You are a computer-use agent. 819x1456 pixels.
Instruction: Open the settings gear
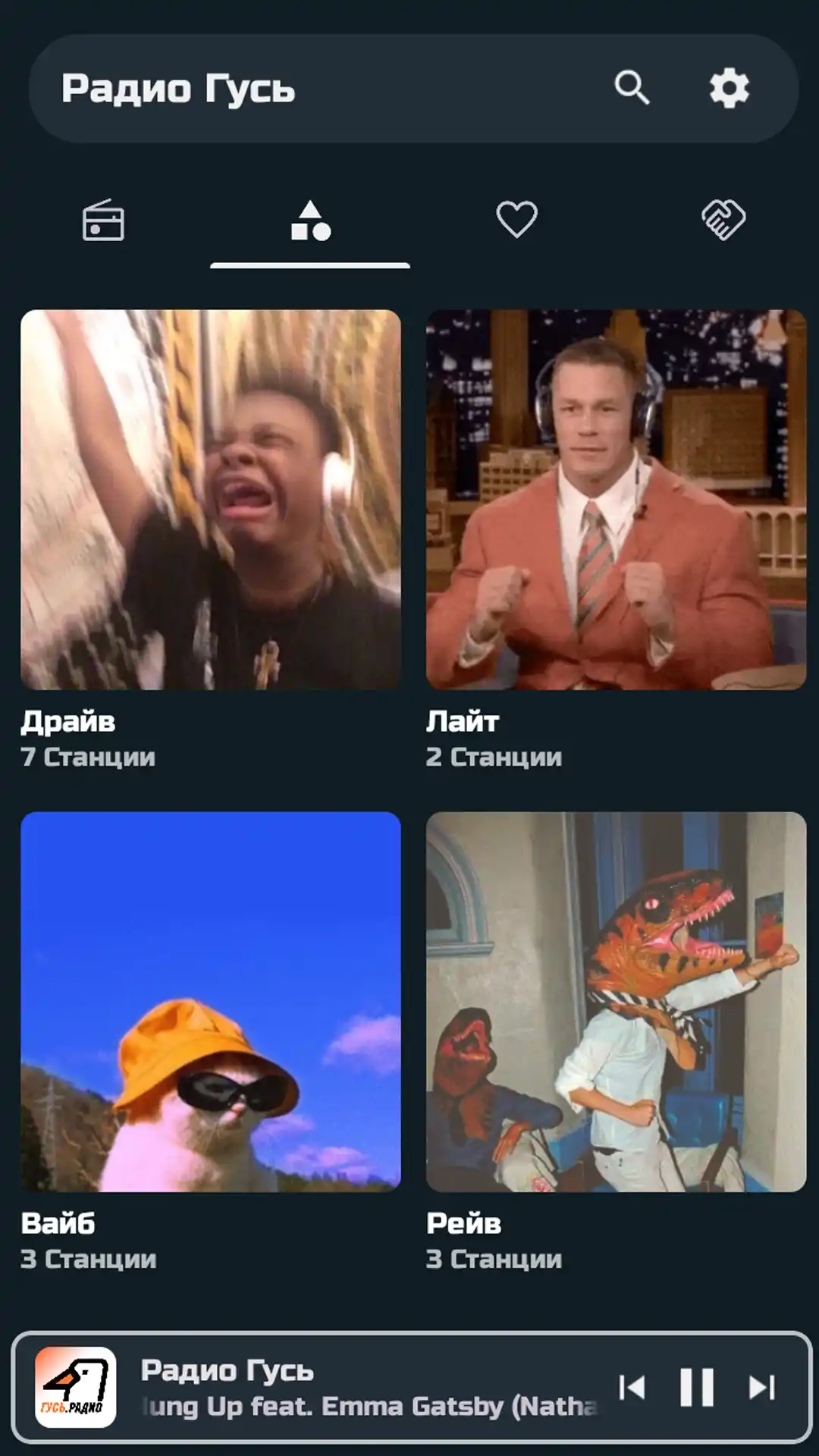point(729,88)
